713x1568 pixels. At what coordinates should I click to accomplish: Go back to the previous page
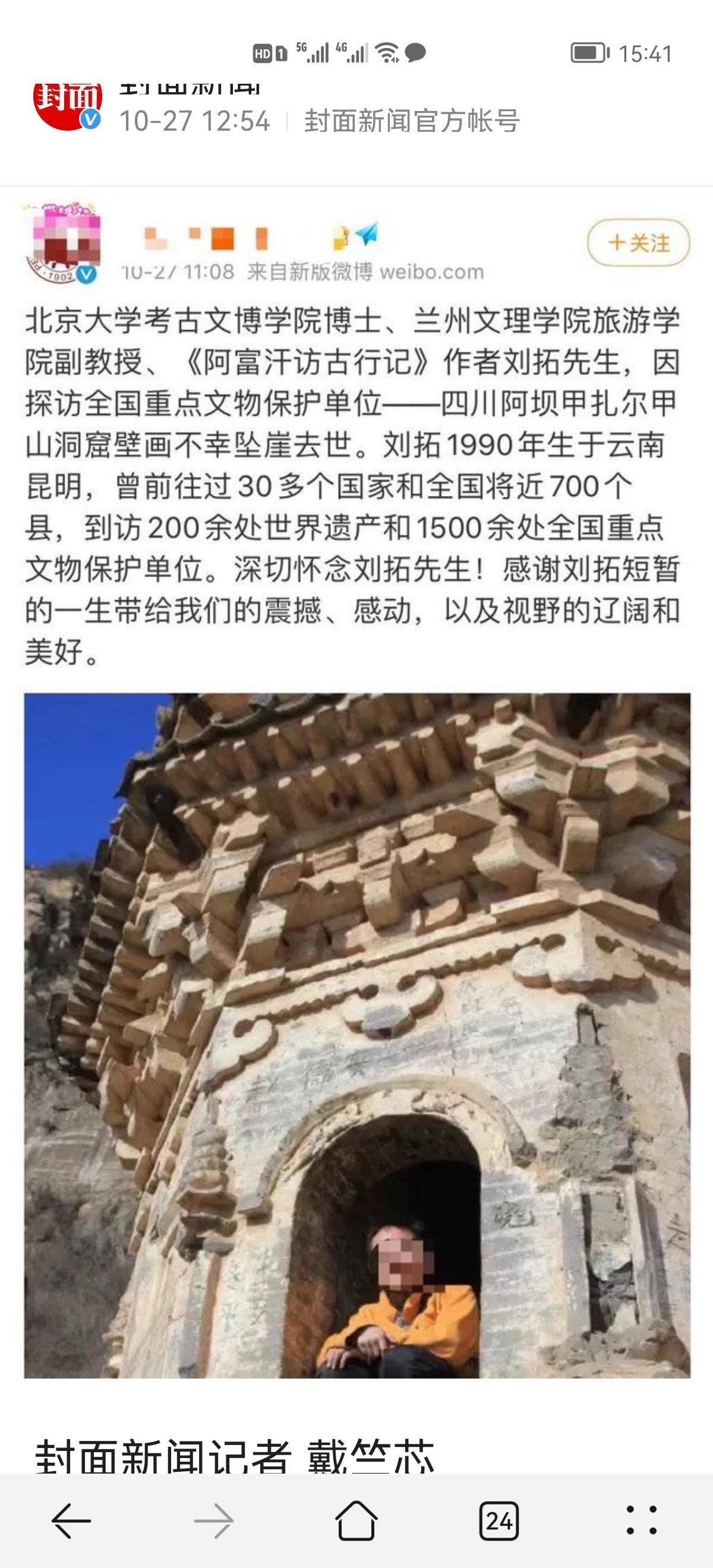tap(71, 1521)
